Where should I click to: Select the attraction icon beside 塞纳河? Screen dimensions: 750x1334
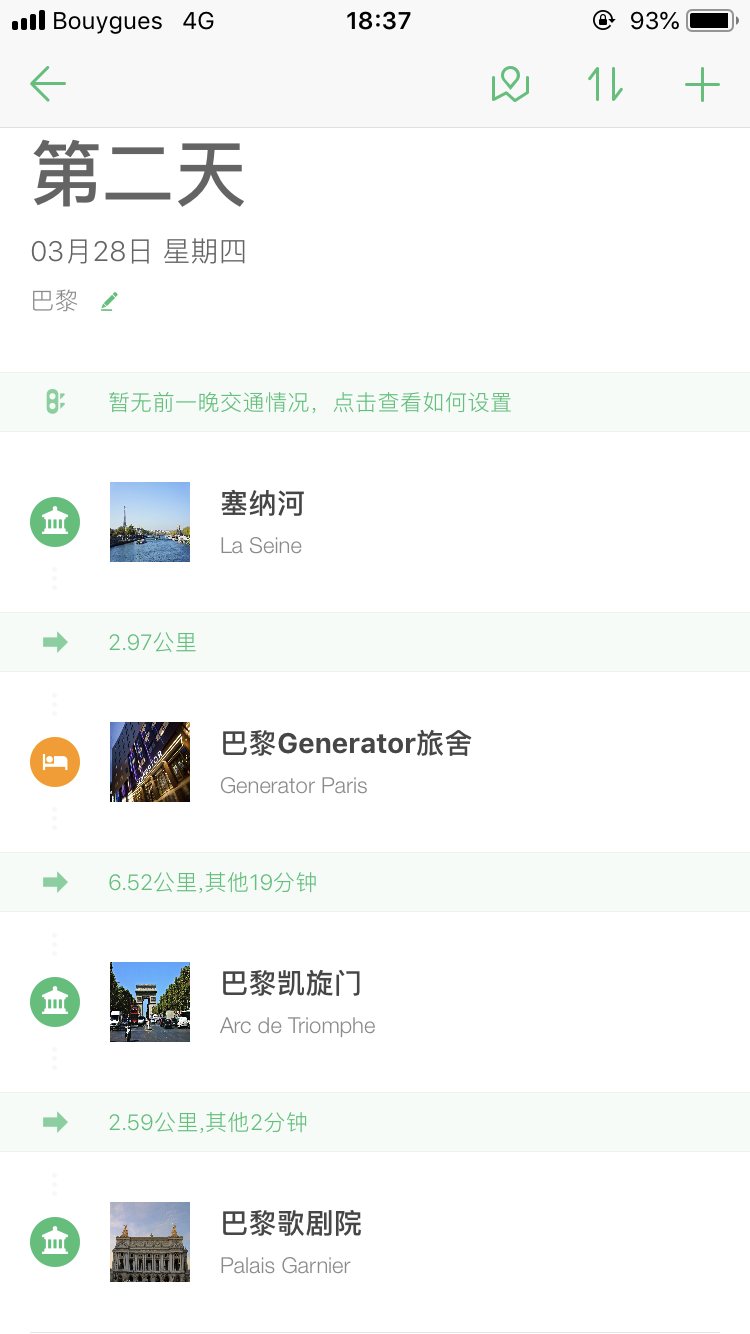54,521
